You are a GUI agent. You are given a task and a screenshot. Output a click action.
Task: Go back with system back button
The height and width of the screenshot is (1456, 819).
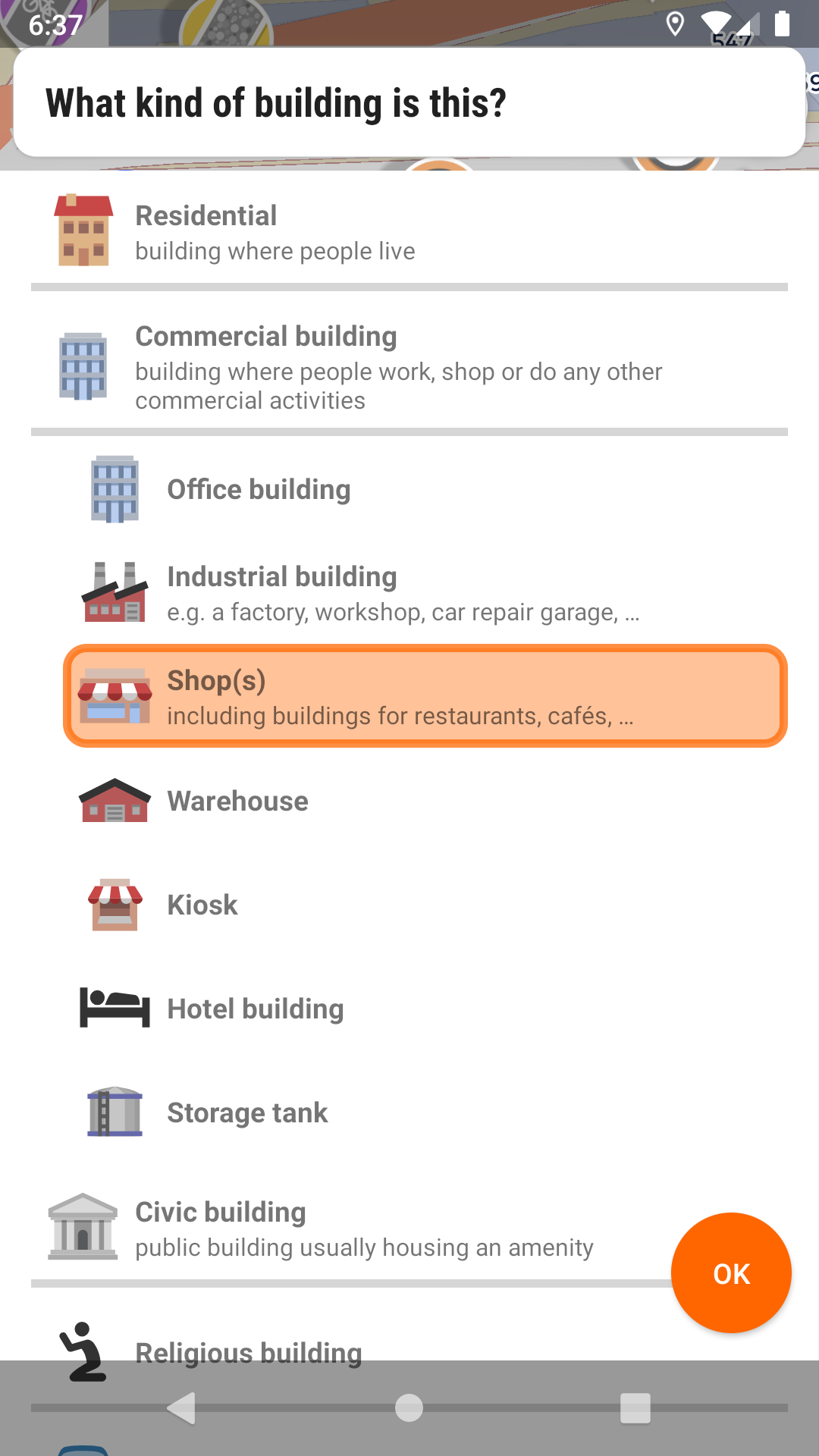182,1408
